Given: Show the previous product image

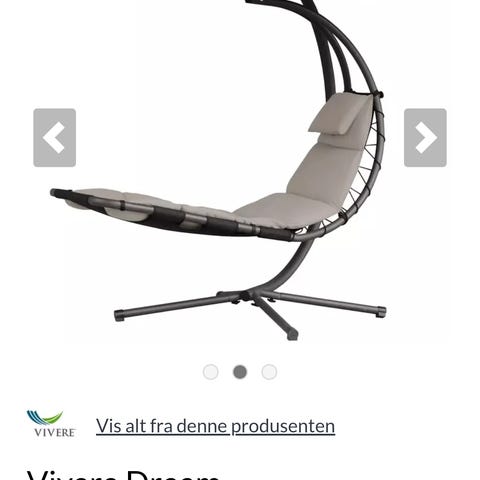Looking at the screenshot, I should pyautogui.click(x=55, y=138).
